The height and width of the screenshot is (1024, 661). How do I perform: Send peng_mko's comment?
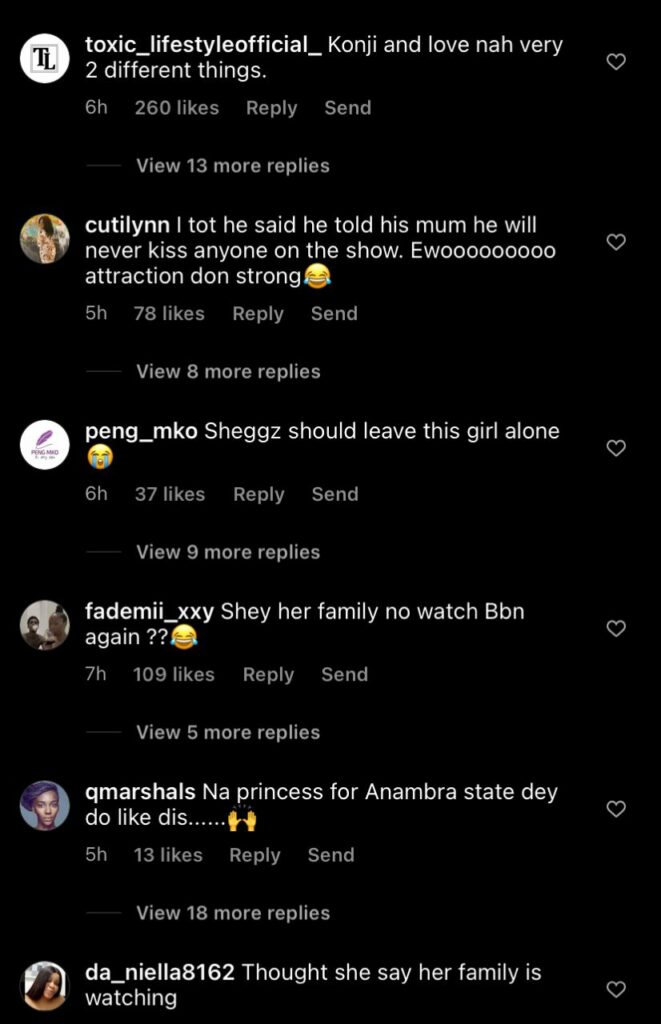(335, 494)
